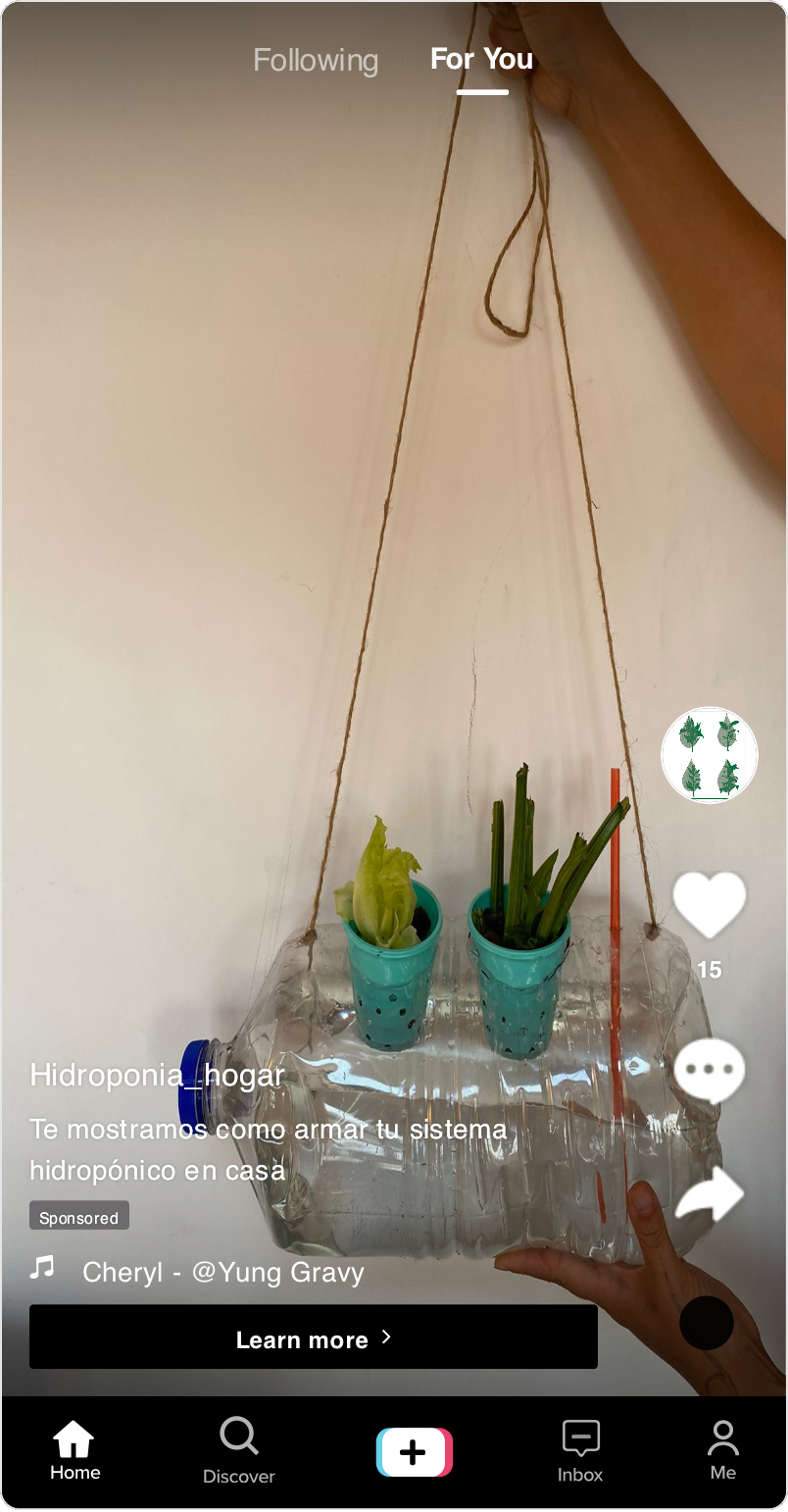Open Discover using the magnifying glass icon
Image resolution: width=788 pixels, height=1512 pixels.
238,1447
